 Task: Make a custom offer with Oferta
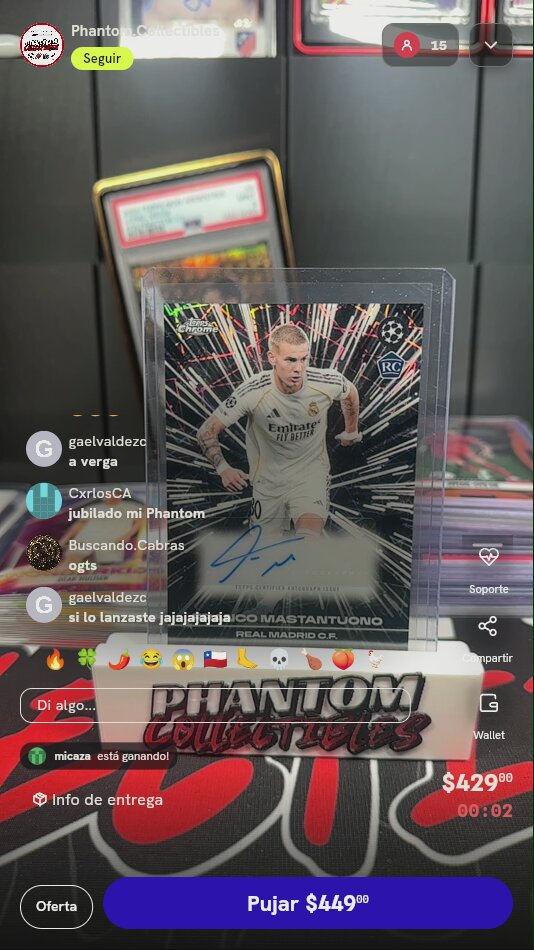pos(56,906)
